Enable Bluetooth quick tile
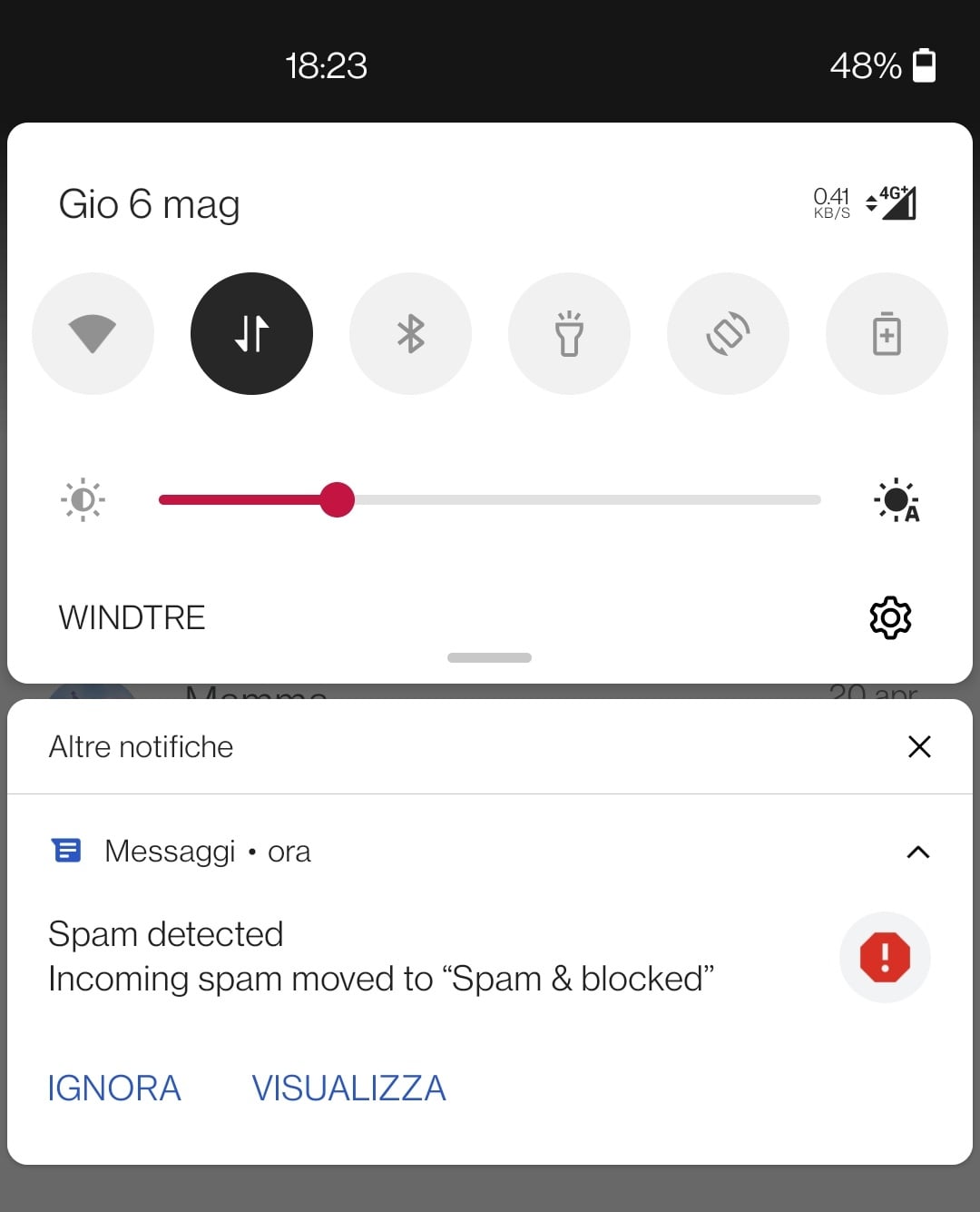980x1212 pixels. pos(410,334)
